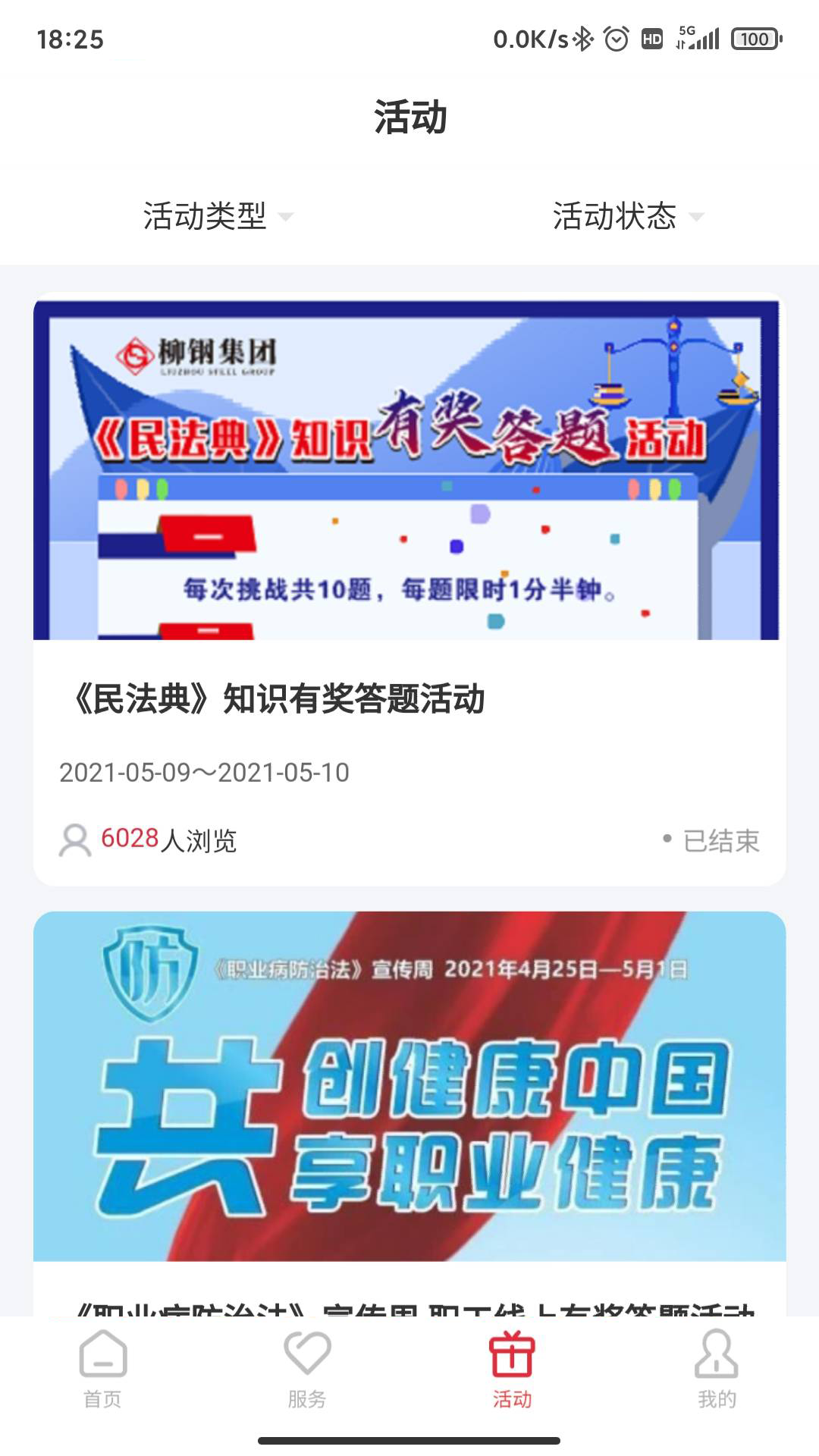Open the 活动类型 filter dropdown
The width and height of the screenshot is (819, 1456).
pyautogui.click(x=205, y=217)
